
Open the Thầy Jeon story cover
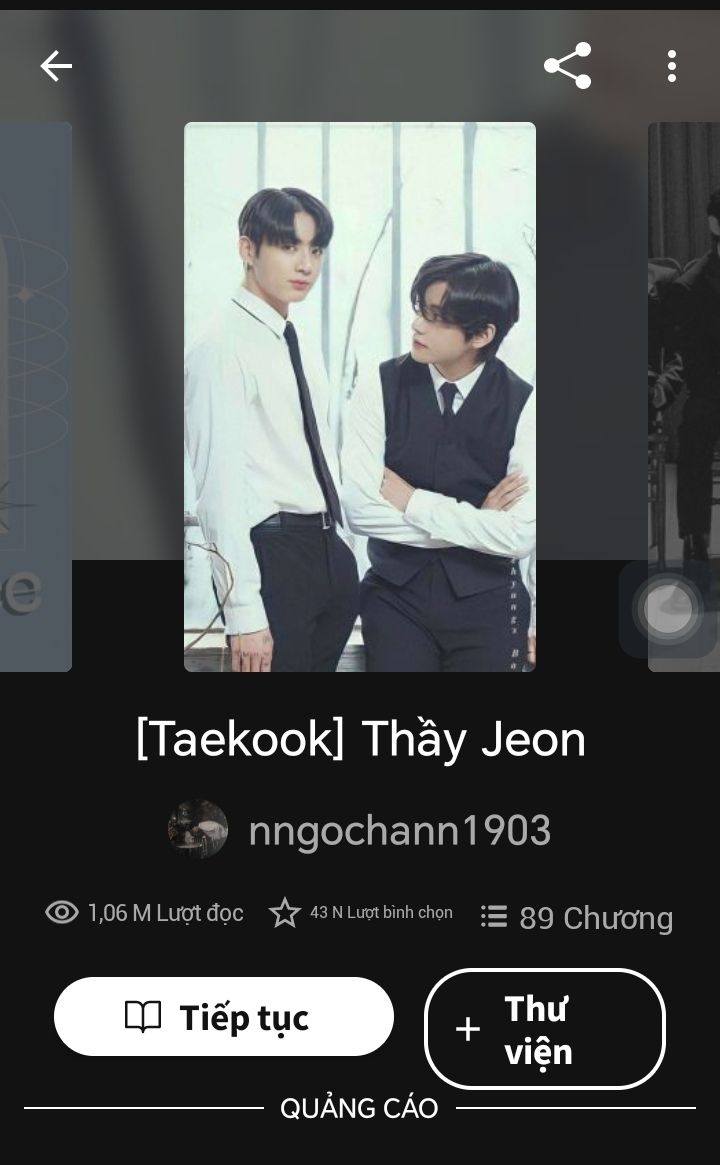click(x=360, y=396)
